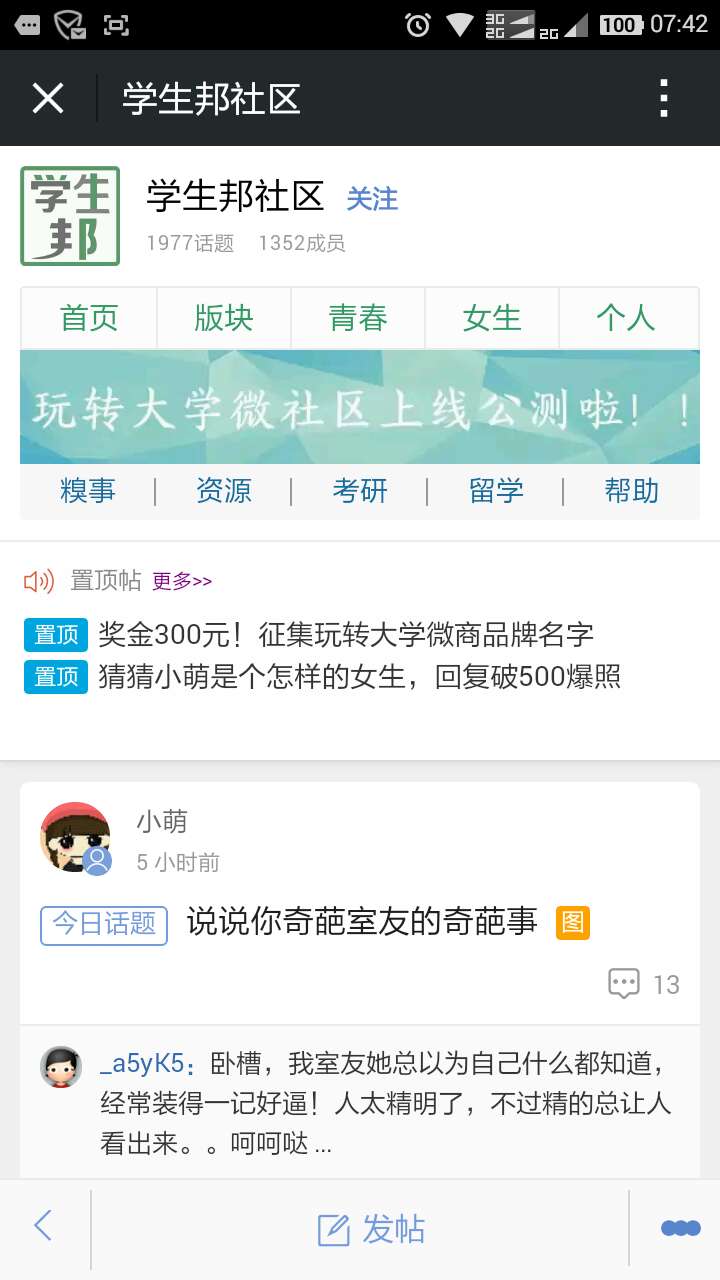Switch to the 首页 tab
The height and width of the screenshot is (1280, 720).
tap(89, 318)
